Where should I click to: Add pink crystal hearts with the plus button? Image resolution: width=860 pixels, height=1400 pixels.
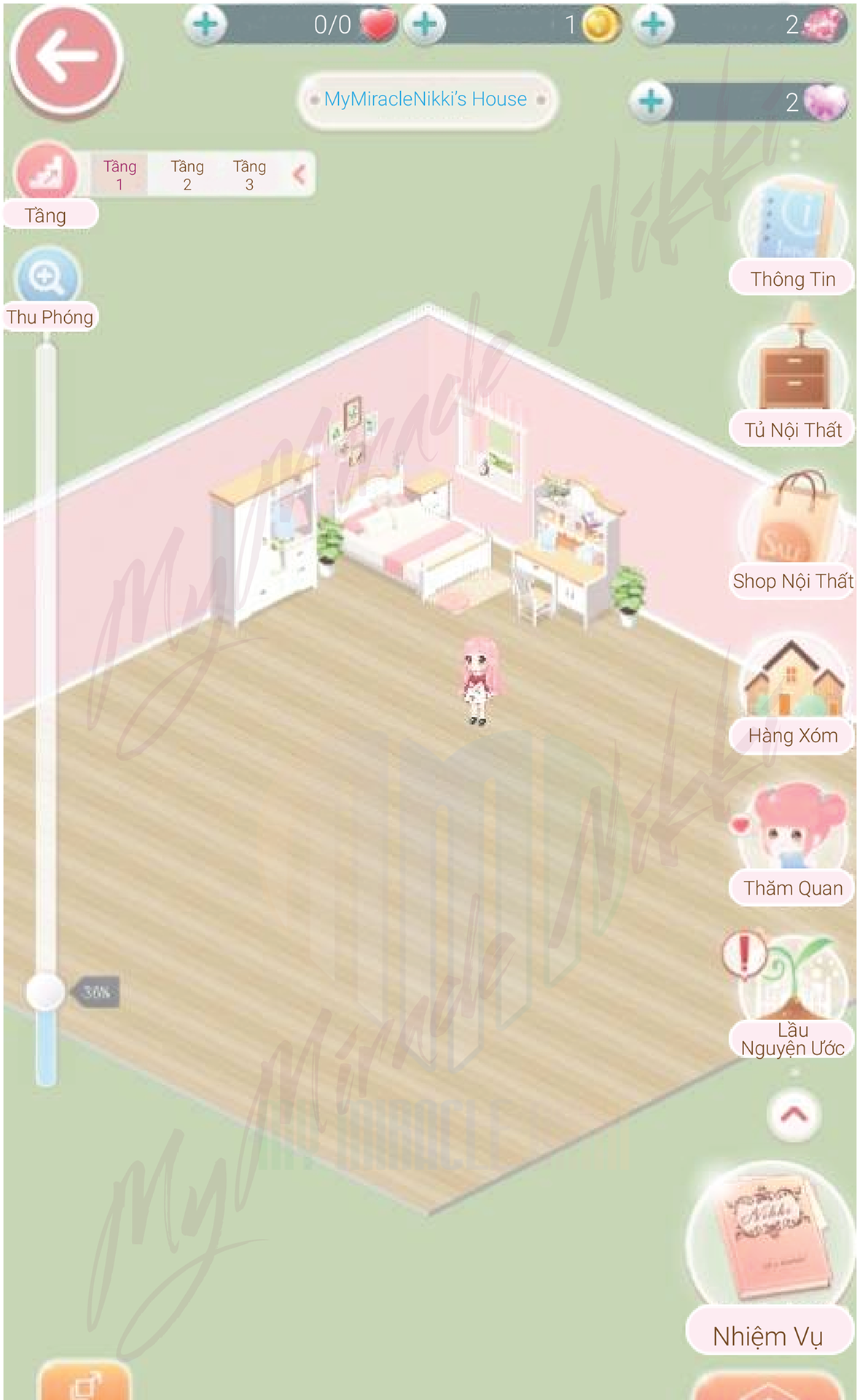point(652,101)
